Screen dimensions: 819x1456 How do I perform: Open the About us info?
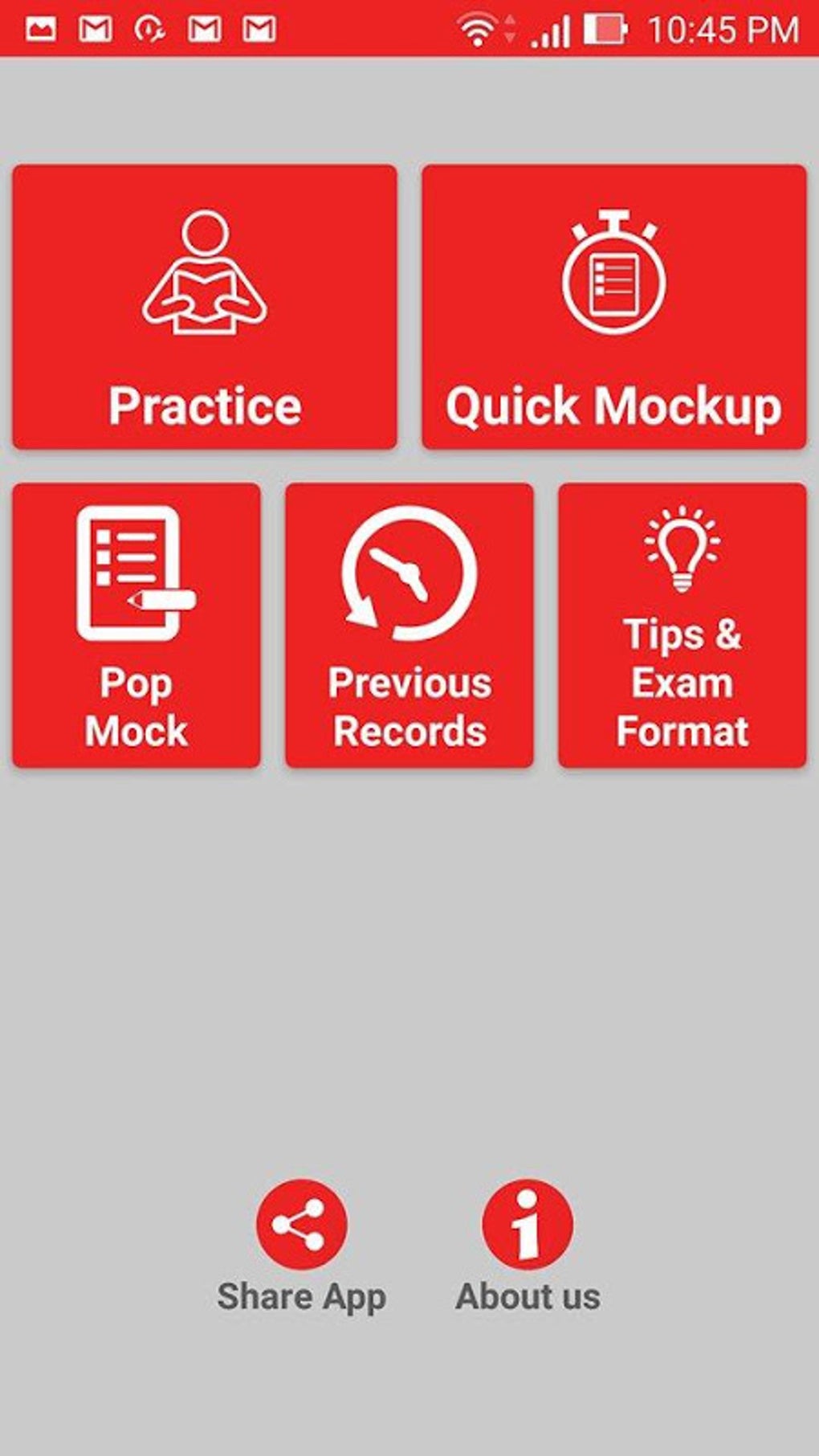pyautogui.click(x=528, y=1225)
